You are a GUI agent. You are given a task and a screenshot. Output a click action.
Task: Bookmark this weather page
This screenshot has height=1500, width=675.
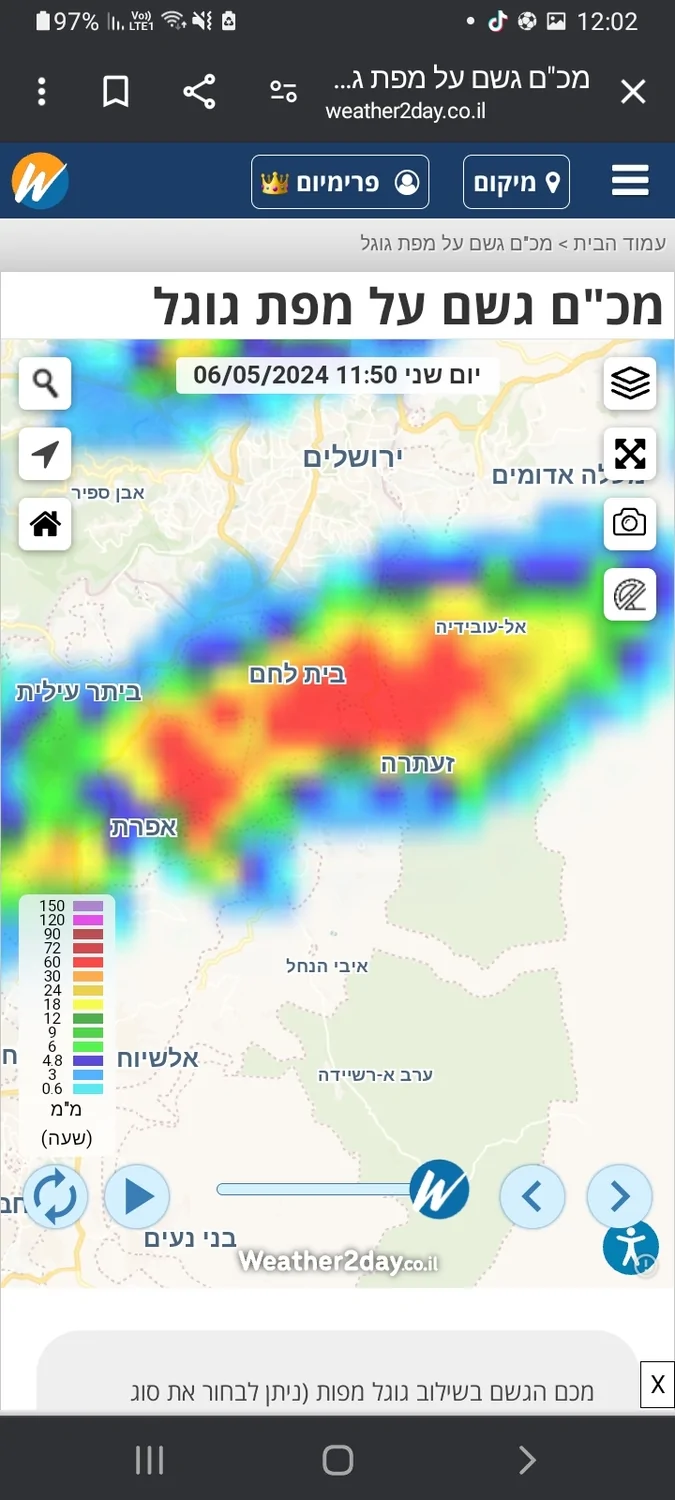[116, 93]
